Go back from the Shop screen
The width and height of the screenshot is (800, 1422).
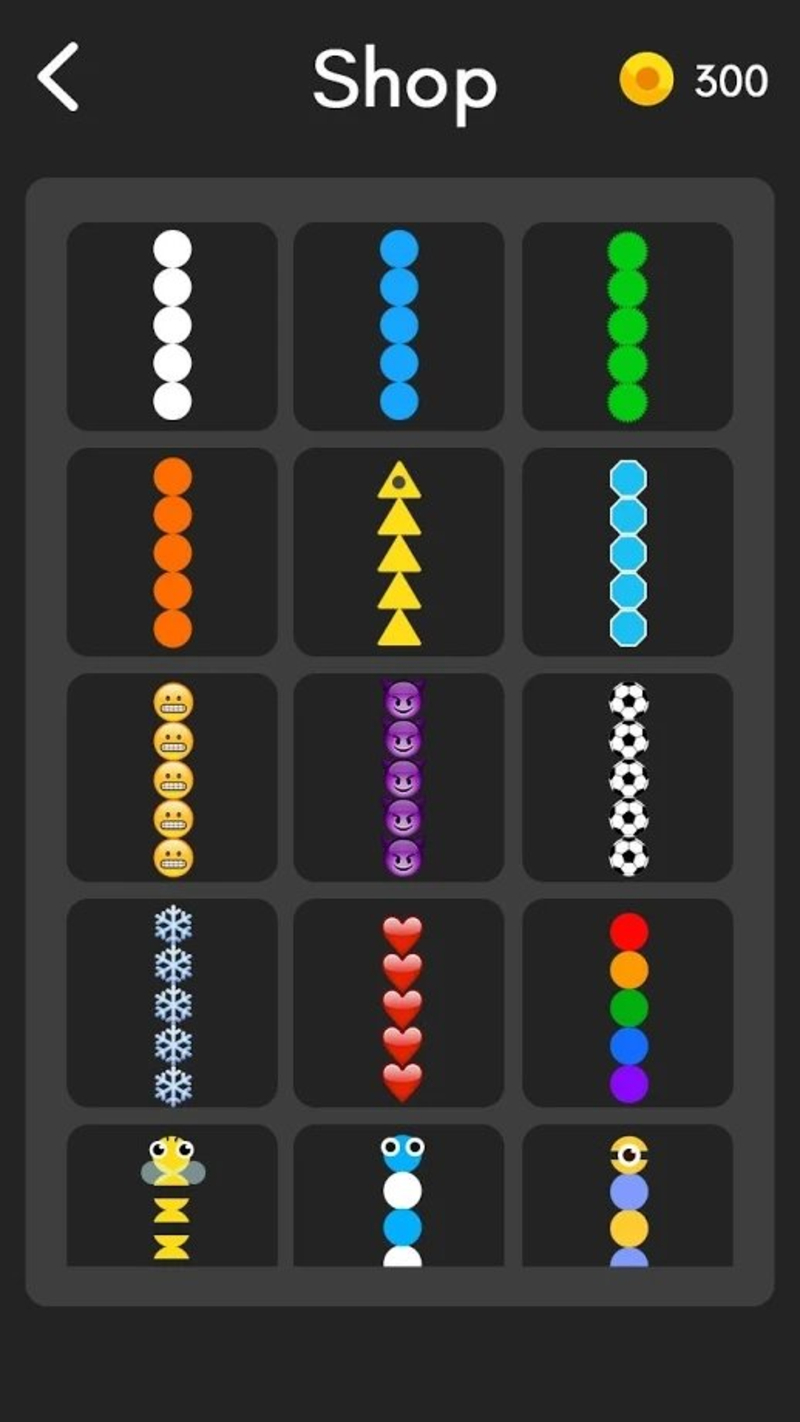(58, 77)
